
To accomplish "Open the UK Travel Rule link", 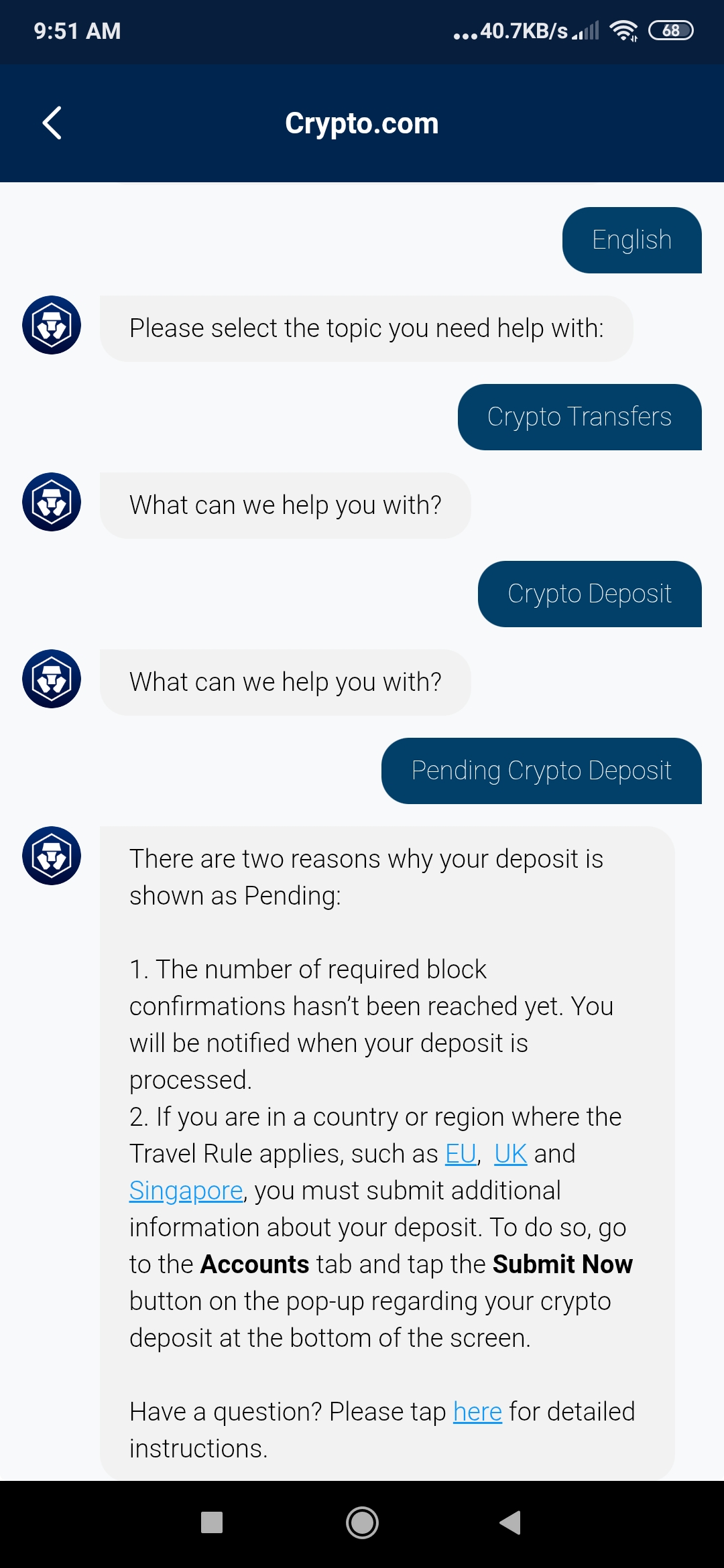I will pos(511,1154).
